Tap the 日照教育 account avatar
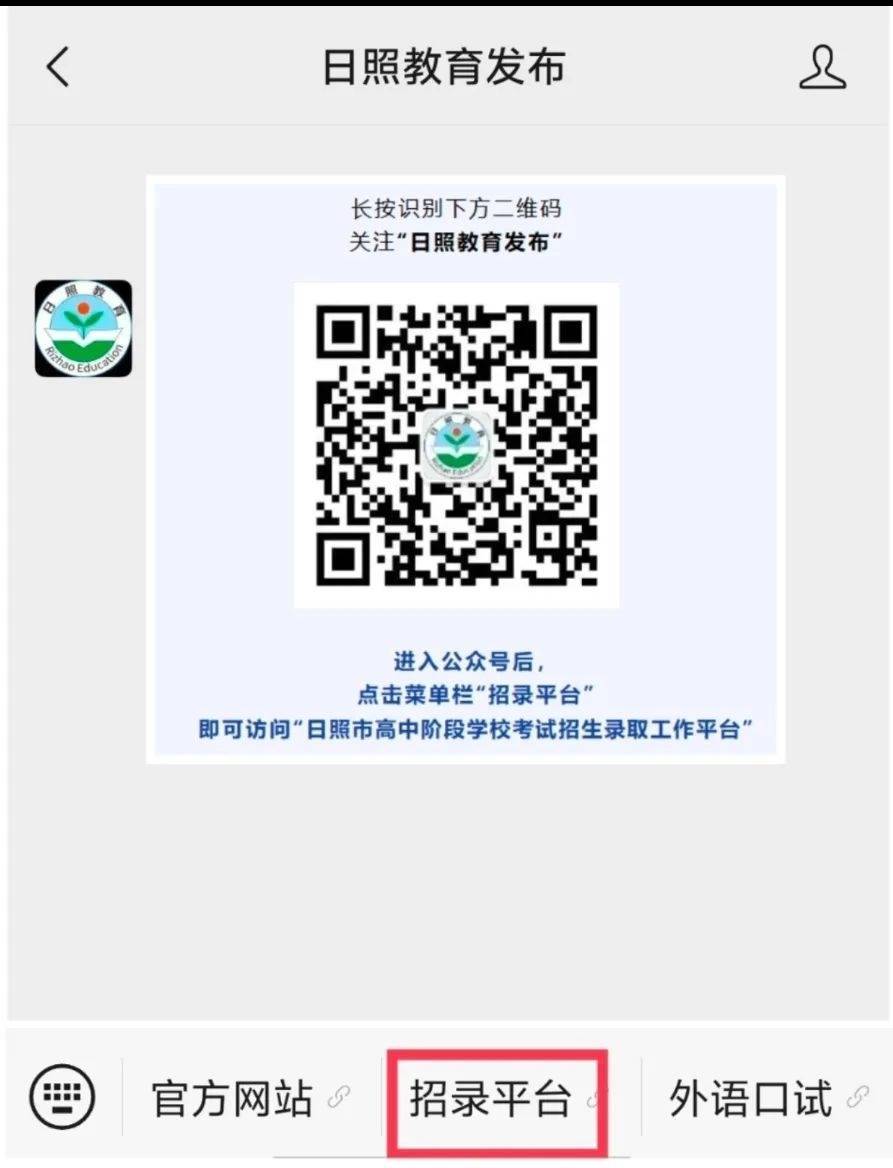 coord(84,328)
